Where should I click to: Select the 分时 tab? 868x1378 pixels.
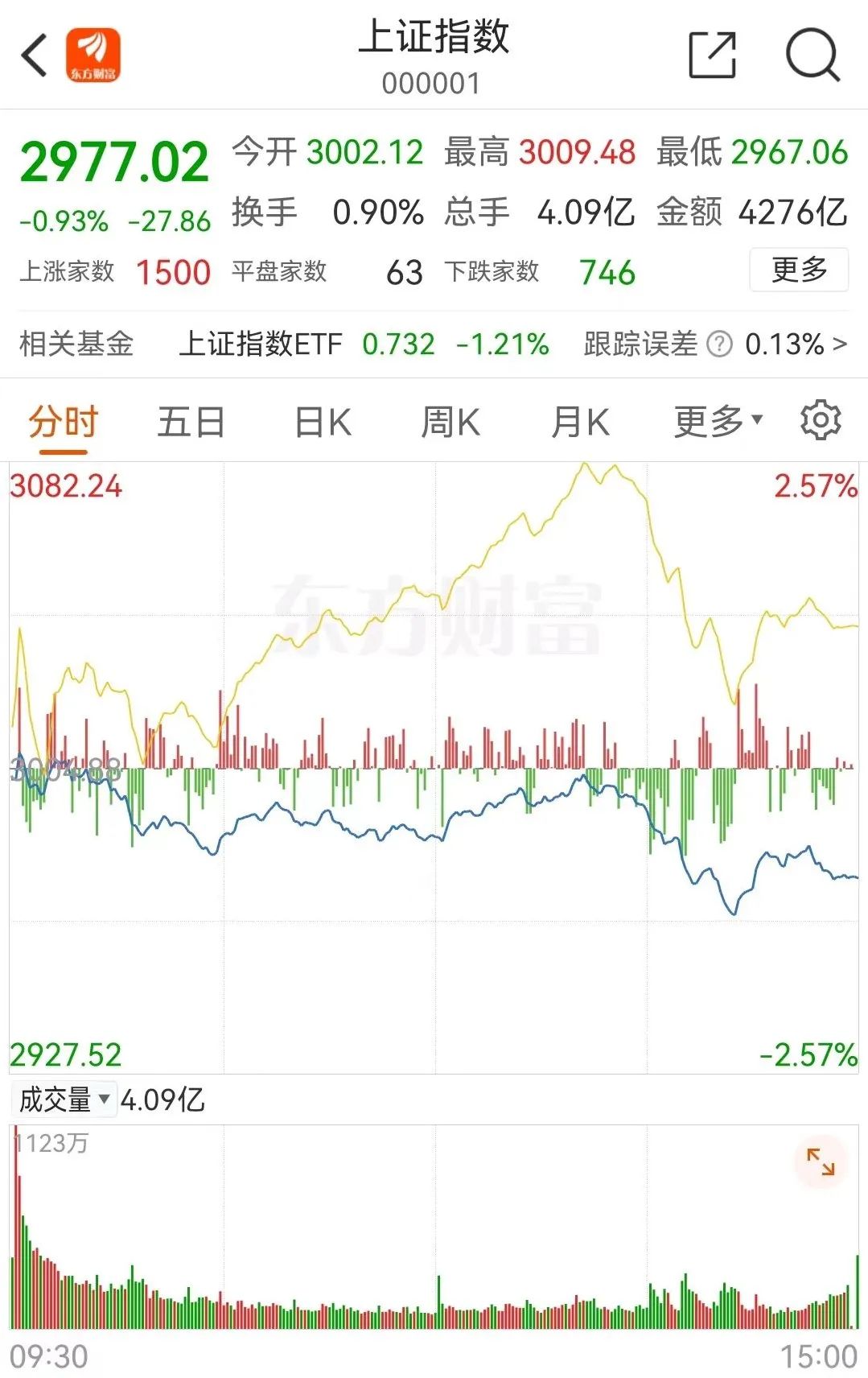(63, 422)
